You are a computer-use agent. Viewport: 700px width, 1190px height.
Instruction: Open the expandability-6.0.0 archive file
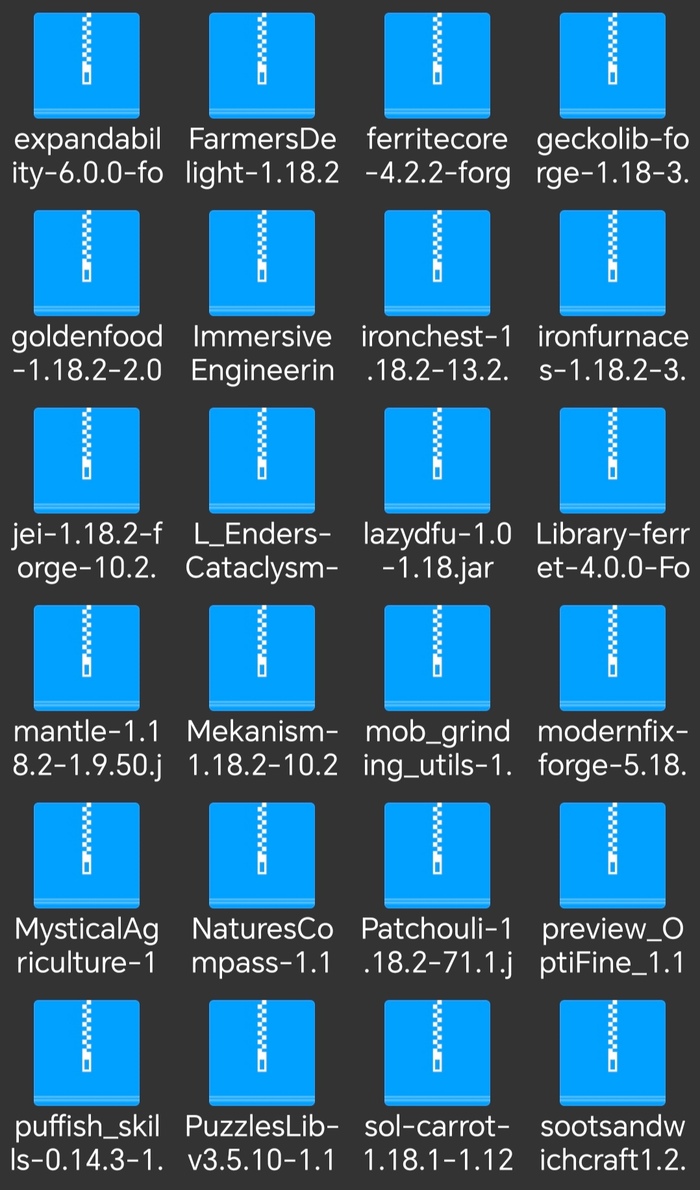87,62
